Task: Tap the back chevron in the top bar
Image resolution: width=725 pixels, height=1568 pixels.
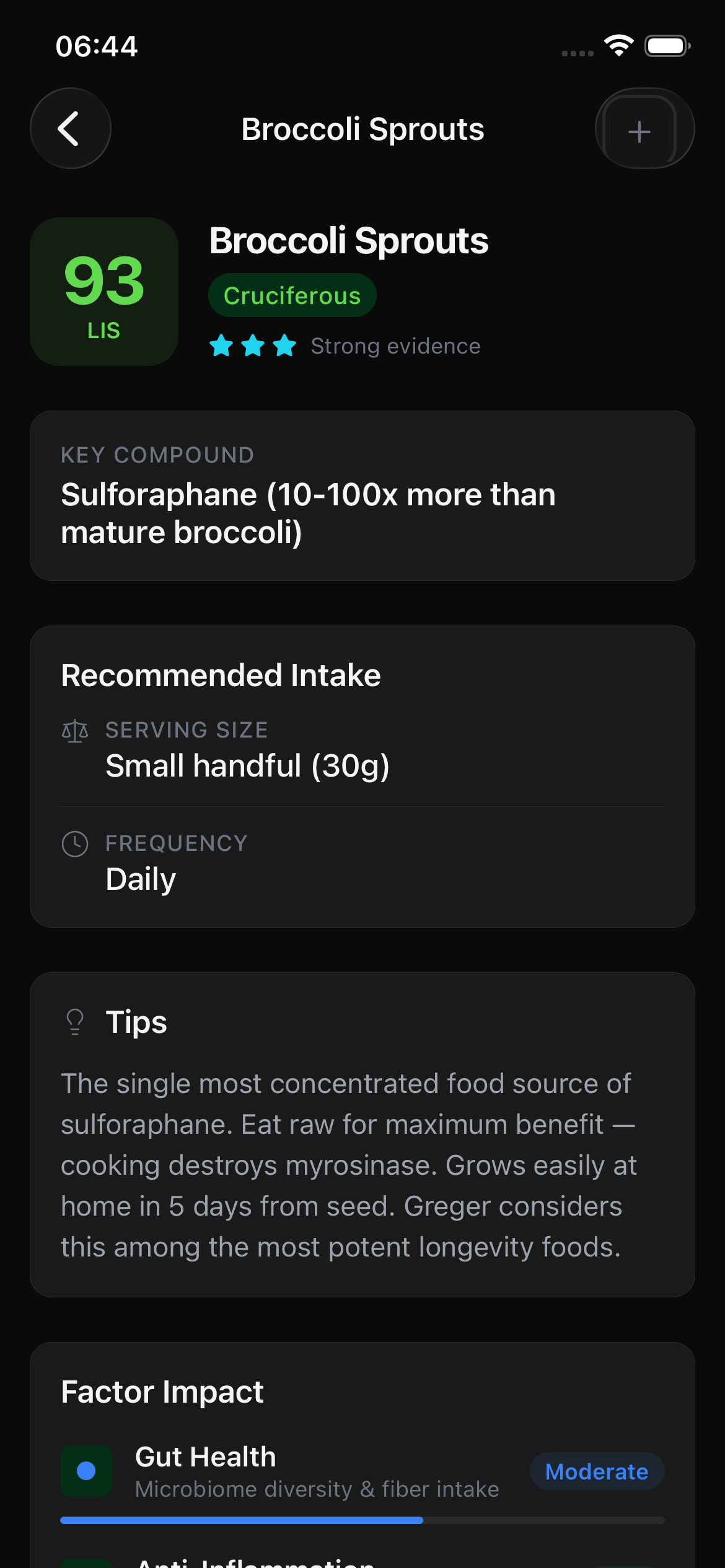Action: (x=70, y=128)
